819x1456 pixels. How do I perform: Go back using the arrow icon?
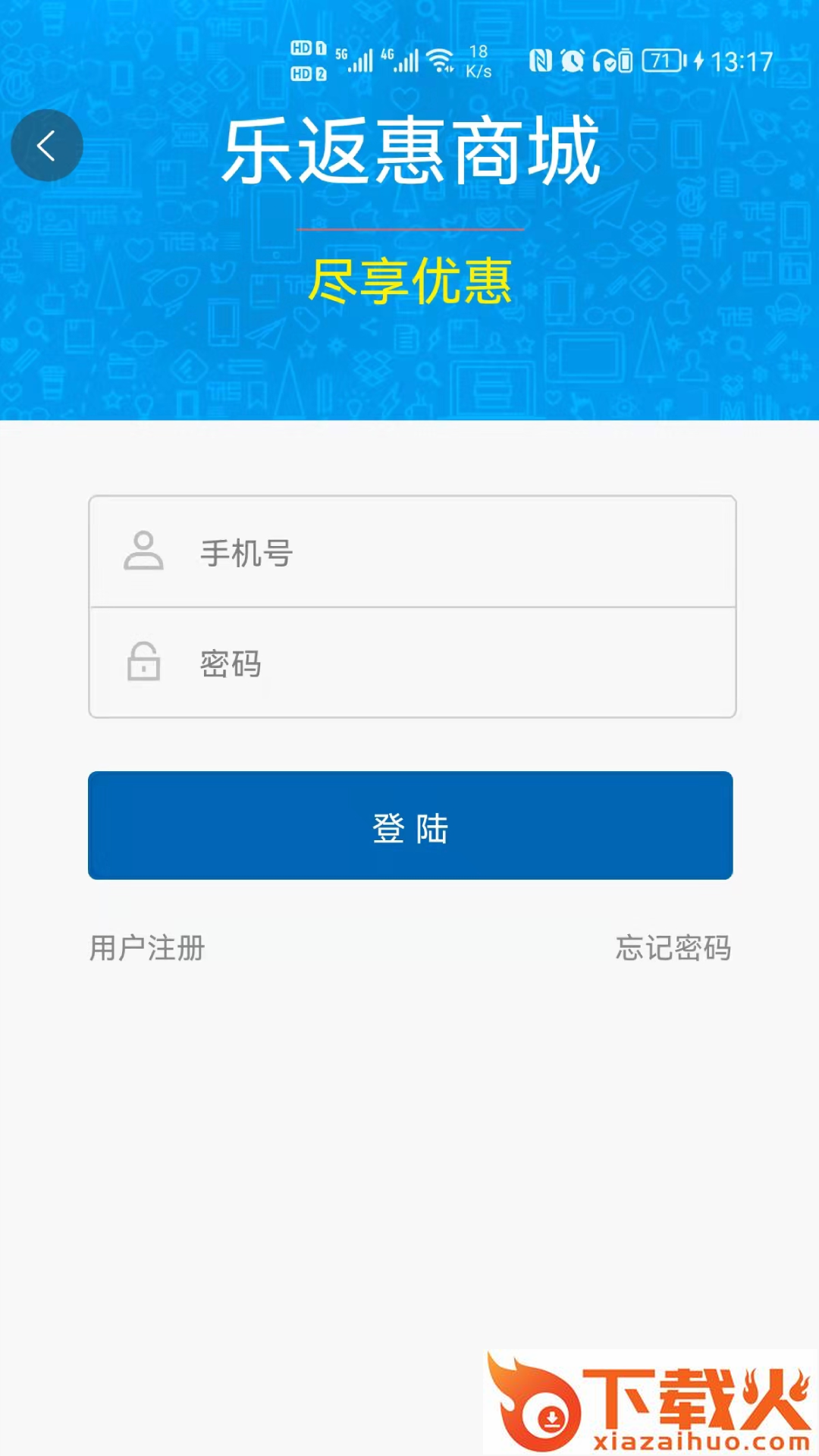click(x=47, y=146)
